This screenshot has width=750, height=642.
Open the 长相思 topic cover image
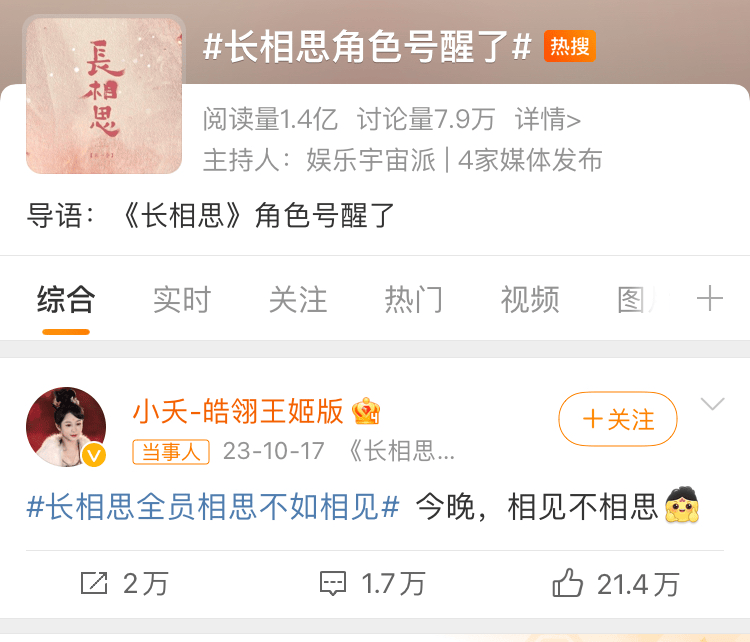pyautogui.click(x=104, y=94)
